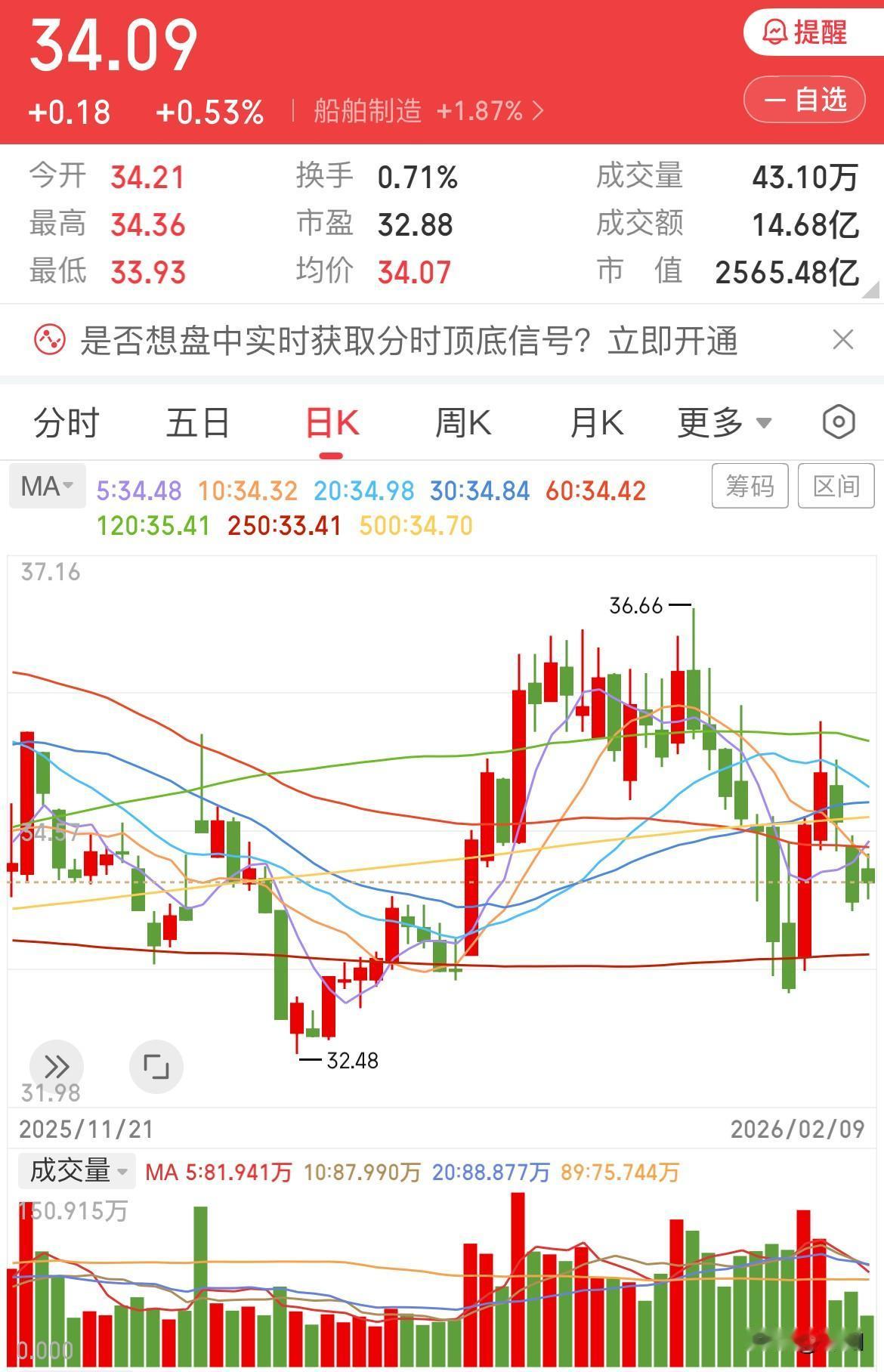Screen dimensions: 884x1372
Task: Open the MA indicator dropdown
Action: (x=47, y=487)
